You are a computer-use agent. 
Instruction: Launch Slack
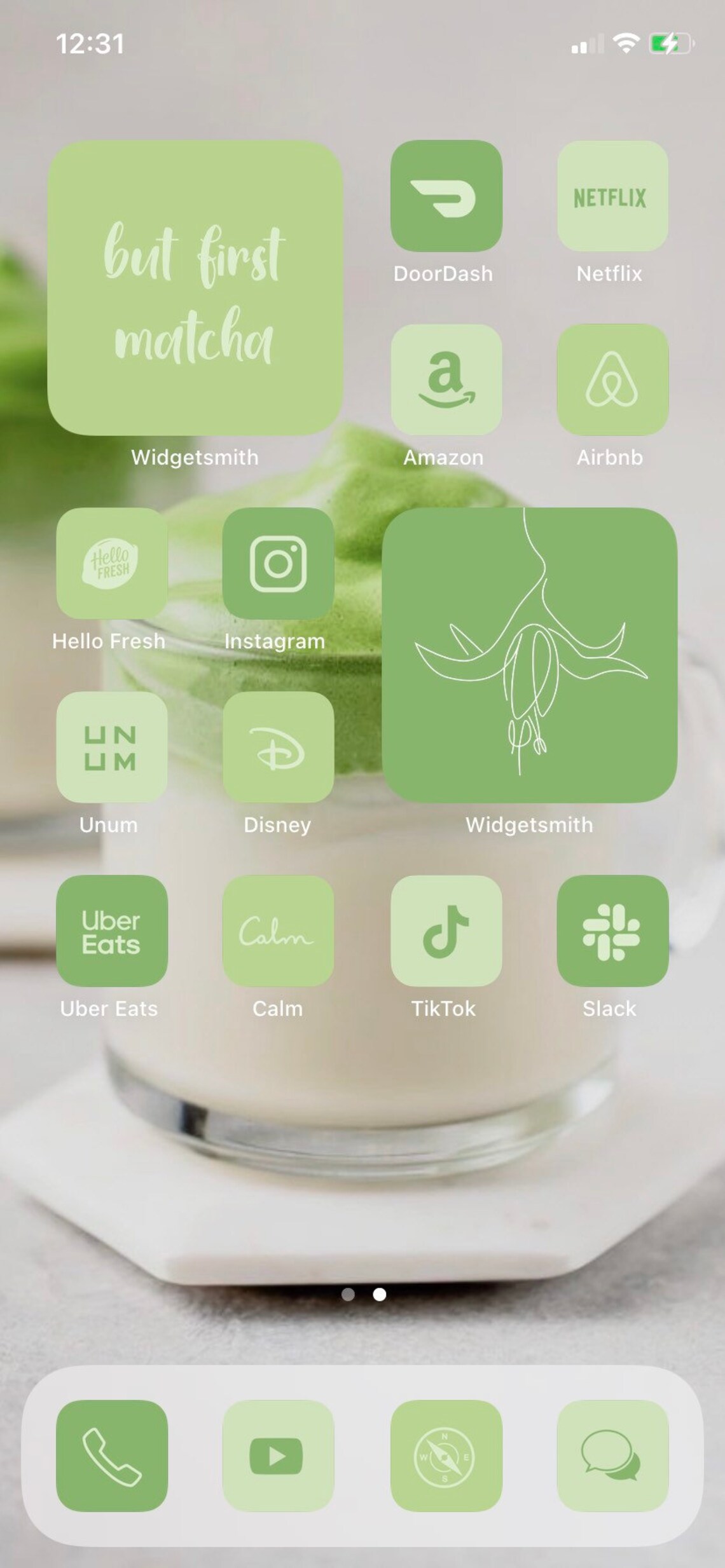(x=612, y=931)
